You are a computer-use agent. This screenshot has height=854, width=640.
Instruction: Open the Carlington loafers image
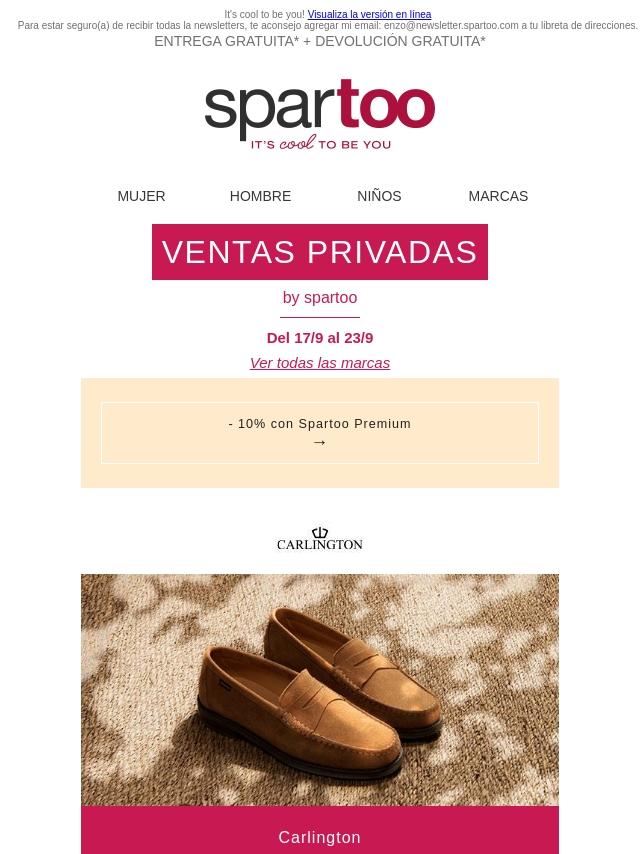click(x=320, y=689)
